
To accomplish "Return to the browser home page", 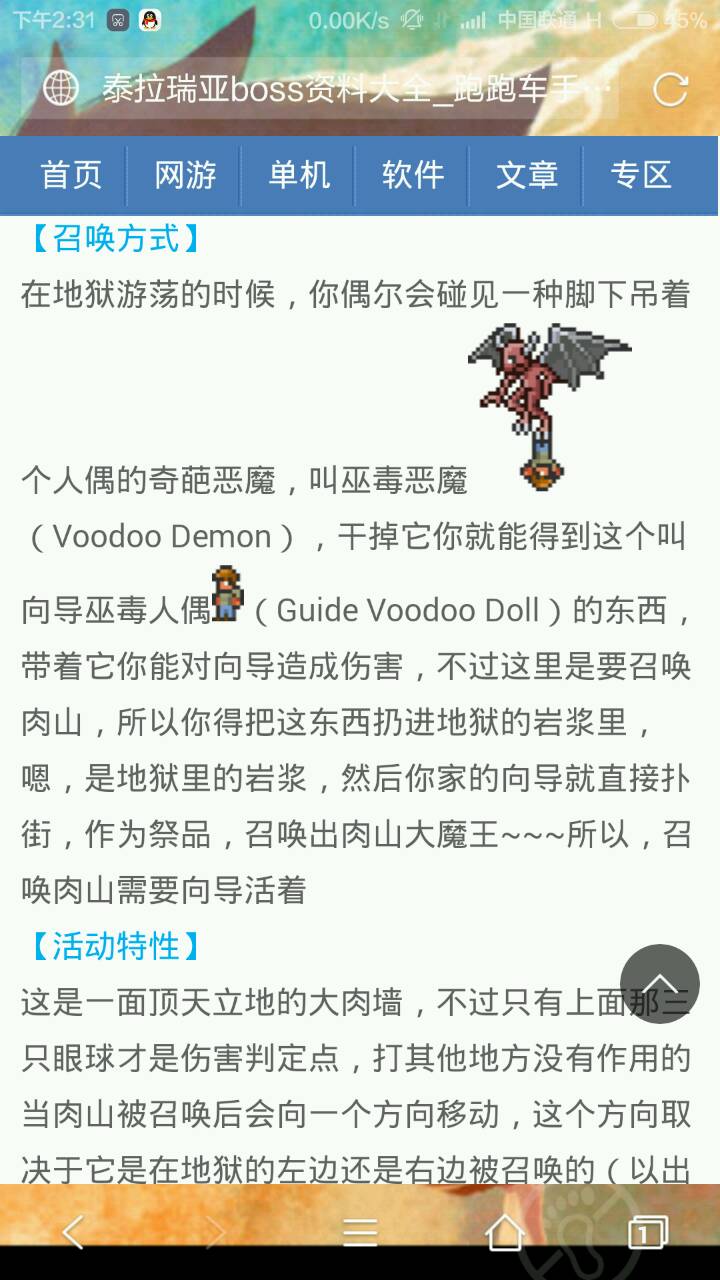I will tap(505, 1232).
